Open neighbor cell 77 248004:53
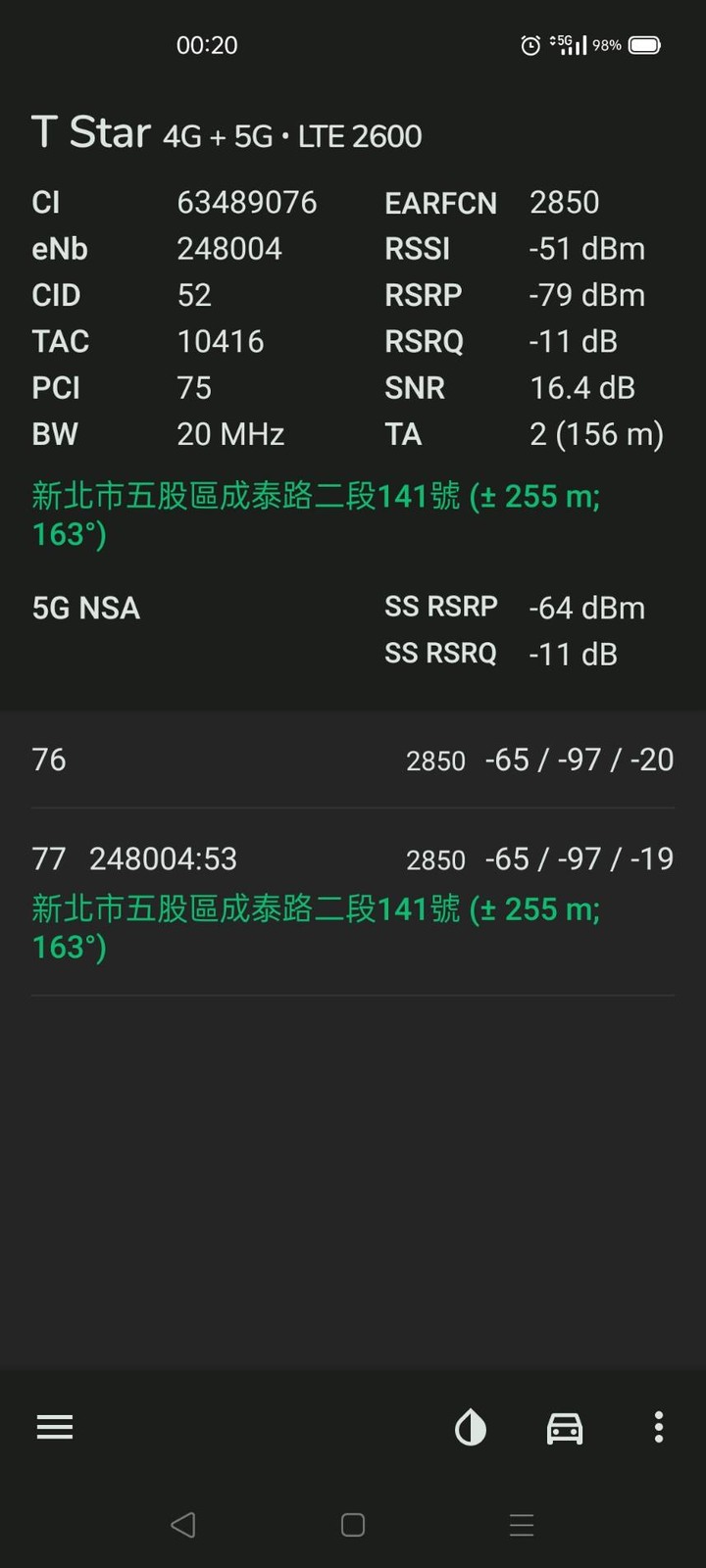This screenshot has width=706, height=1568. [x=353, y=902]
